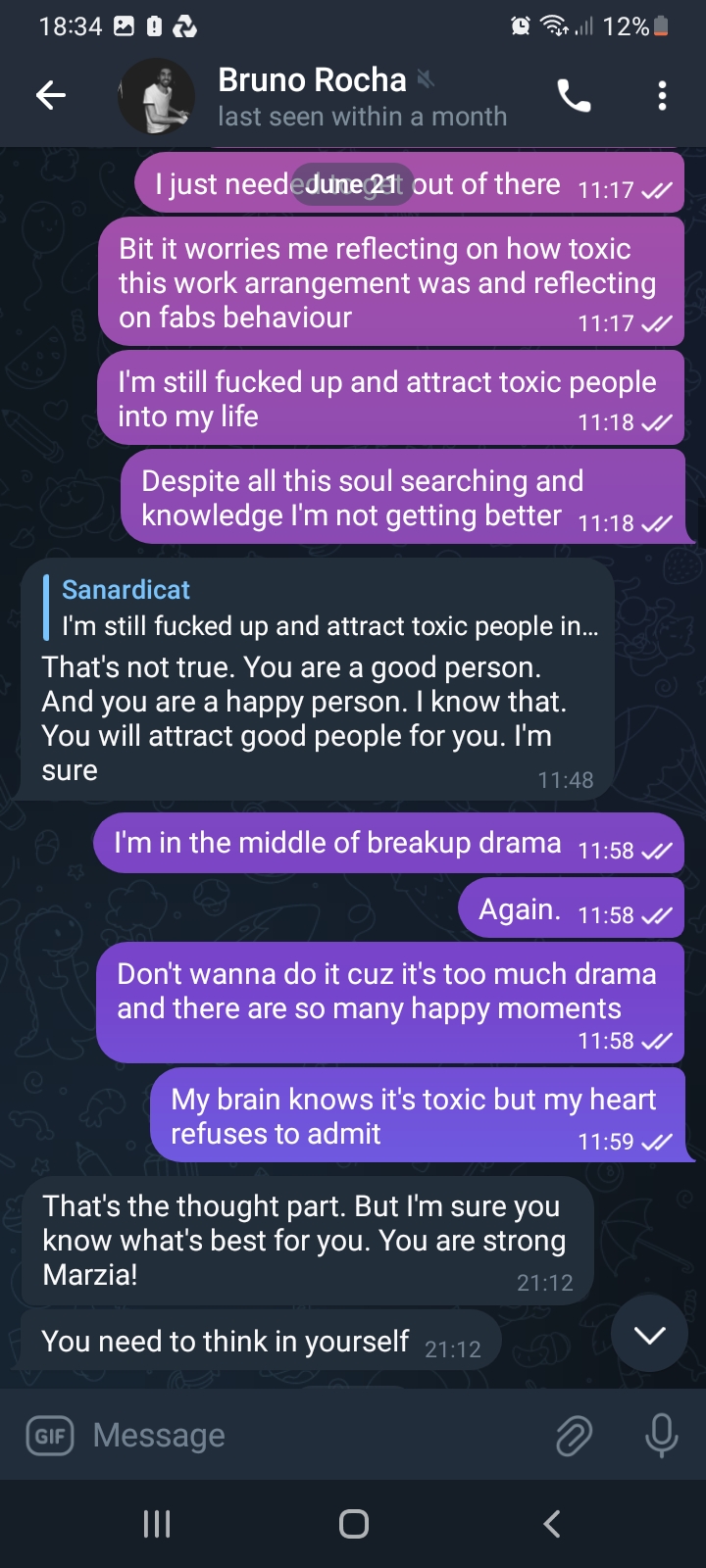Focus the Message input field
Viewport: 706px width, 1568px height.
pyautogui.click(x=314, y=1436)
